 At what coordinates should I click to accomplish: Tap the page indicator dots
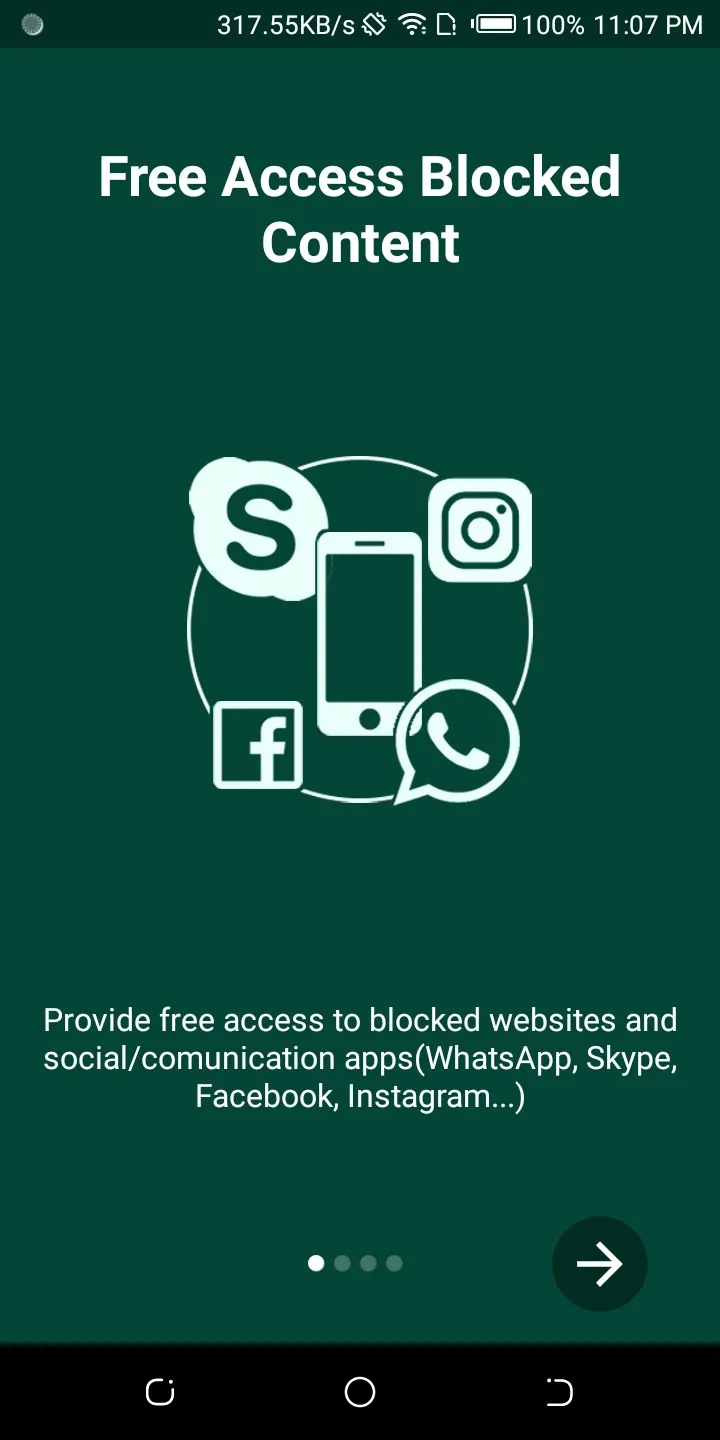[x=355, y=1263]
